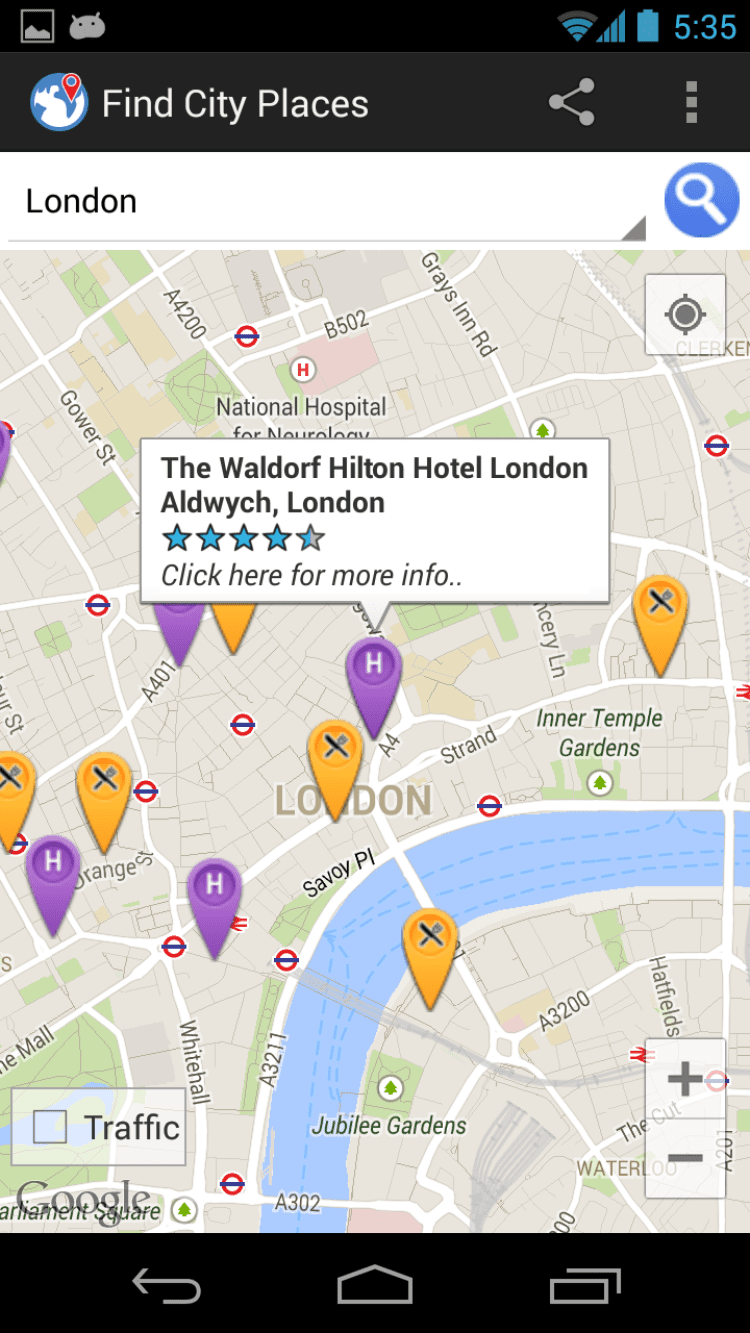Open the overflow menu
The height and width of the screenshot is (1333, 750).
click(690, 103)
